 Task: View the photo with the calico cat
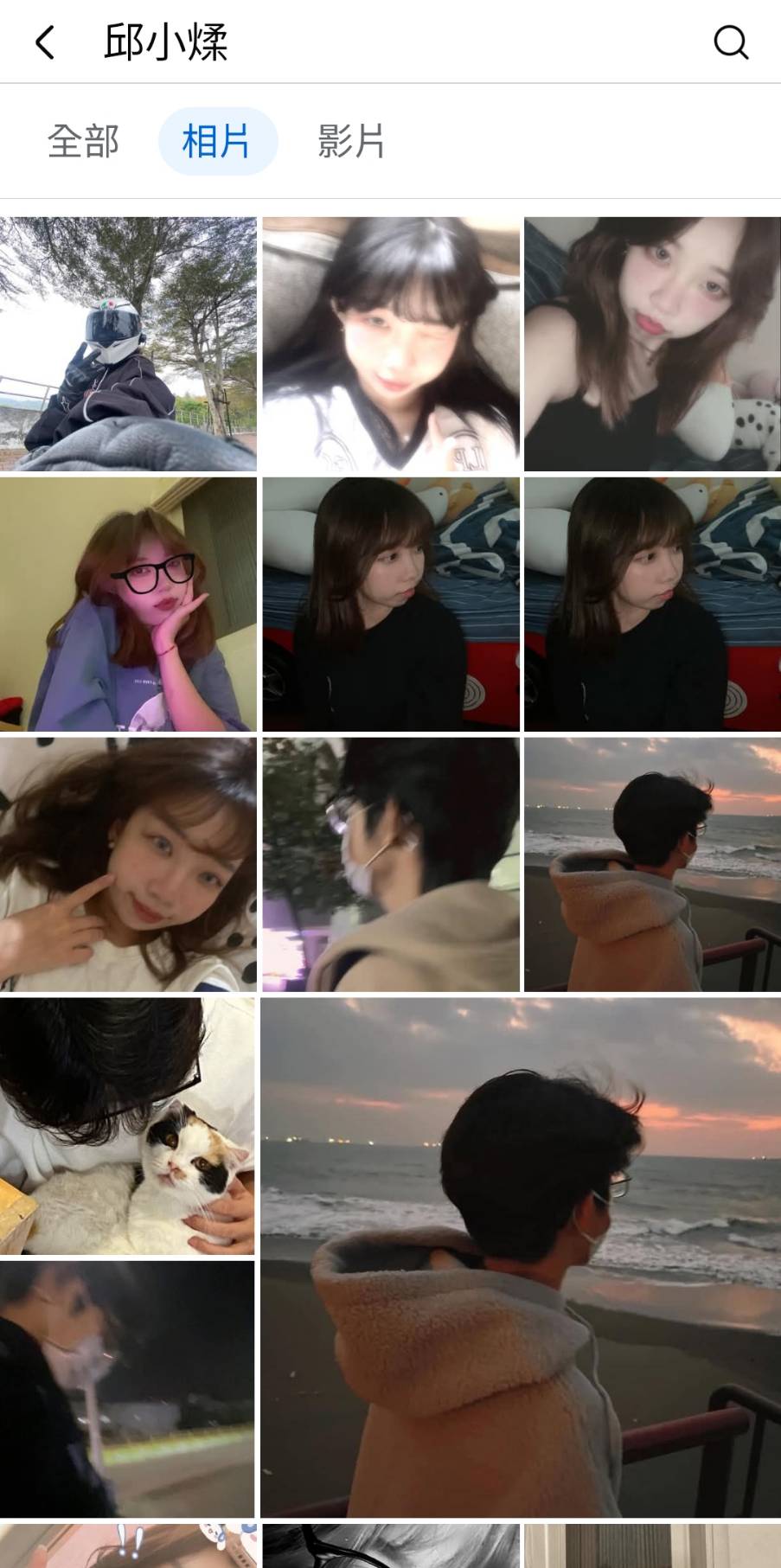point(127,1125)
